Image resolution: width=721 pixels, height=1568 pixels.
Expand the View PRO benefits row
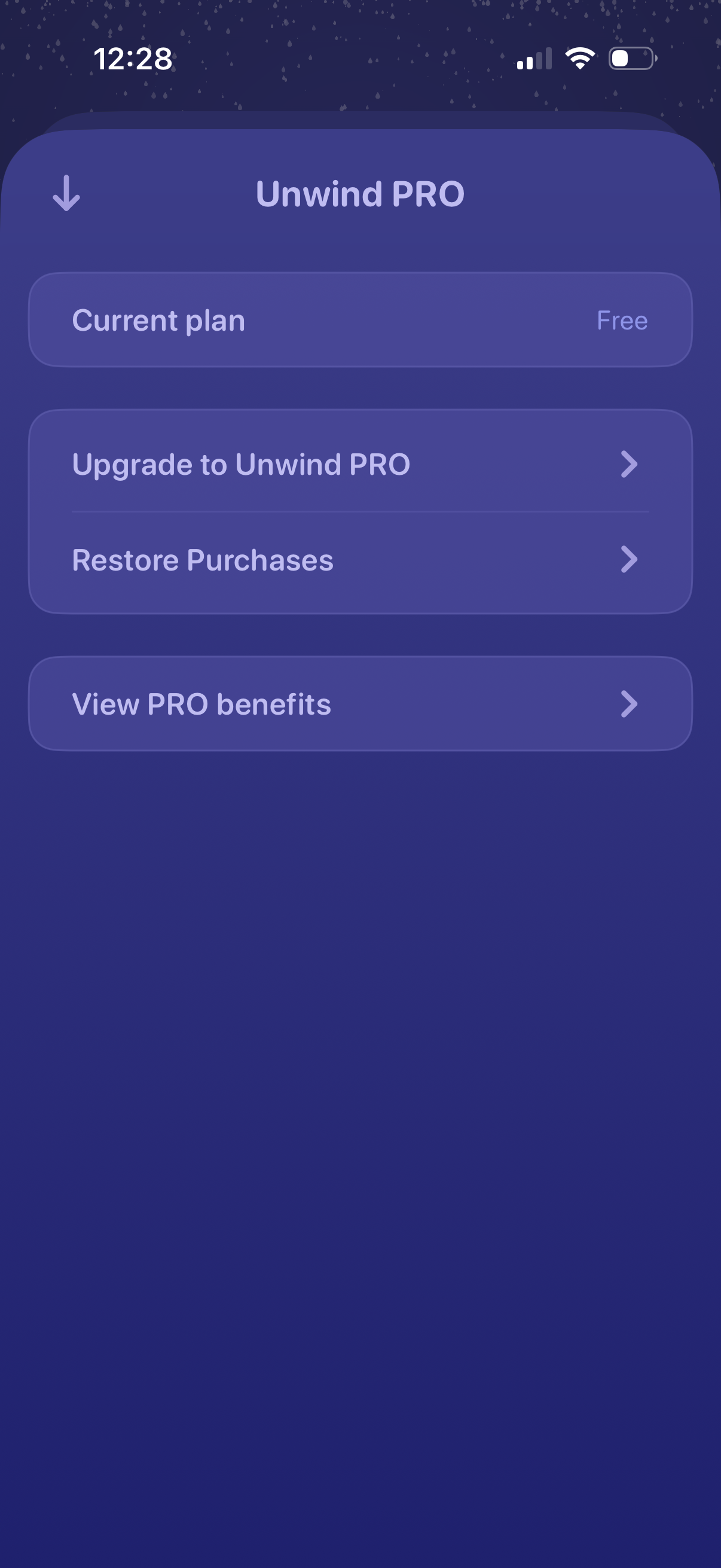pyautogui.click(x=360, y=704)
